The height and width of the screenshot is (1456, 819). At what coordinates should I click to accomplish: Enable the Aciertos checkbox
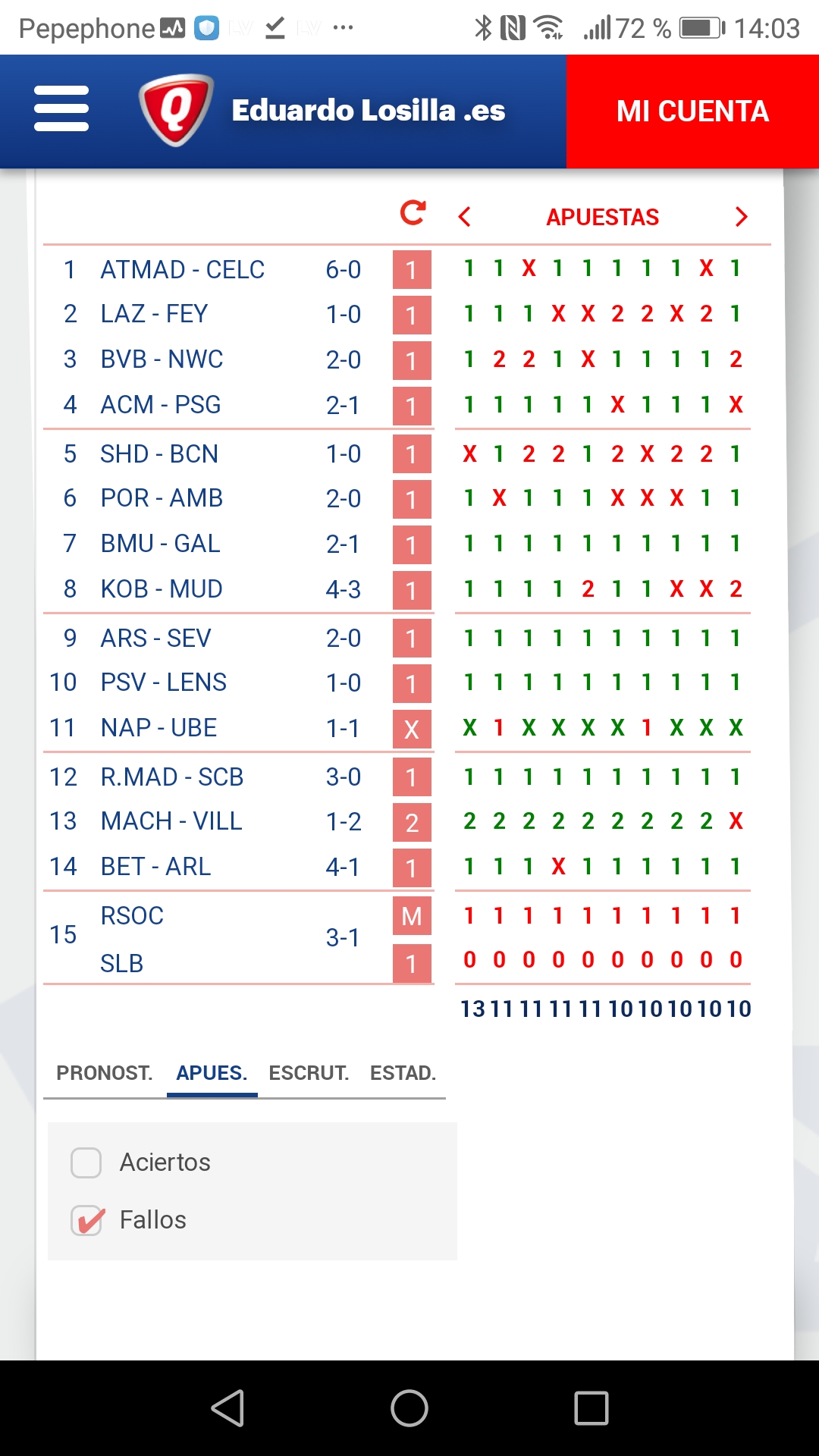coord(86,1163)
